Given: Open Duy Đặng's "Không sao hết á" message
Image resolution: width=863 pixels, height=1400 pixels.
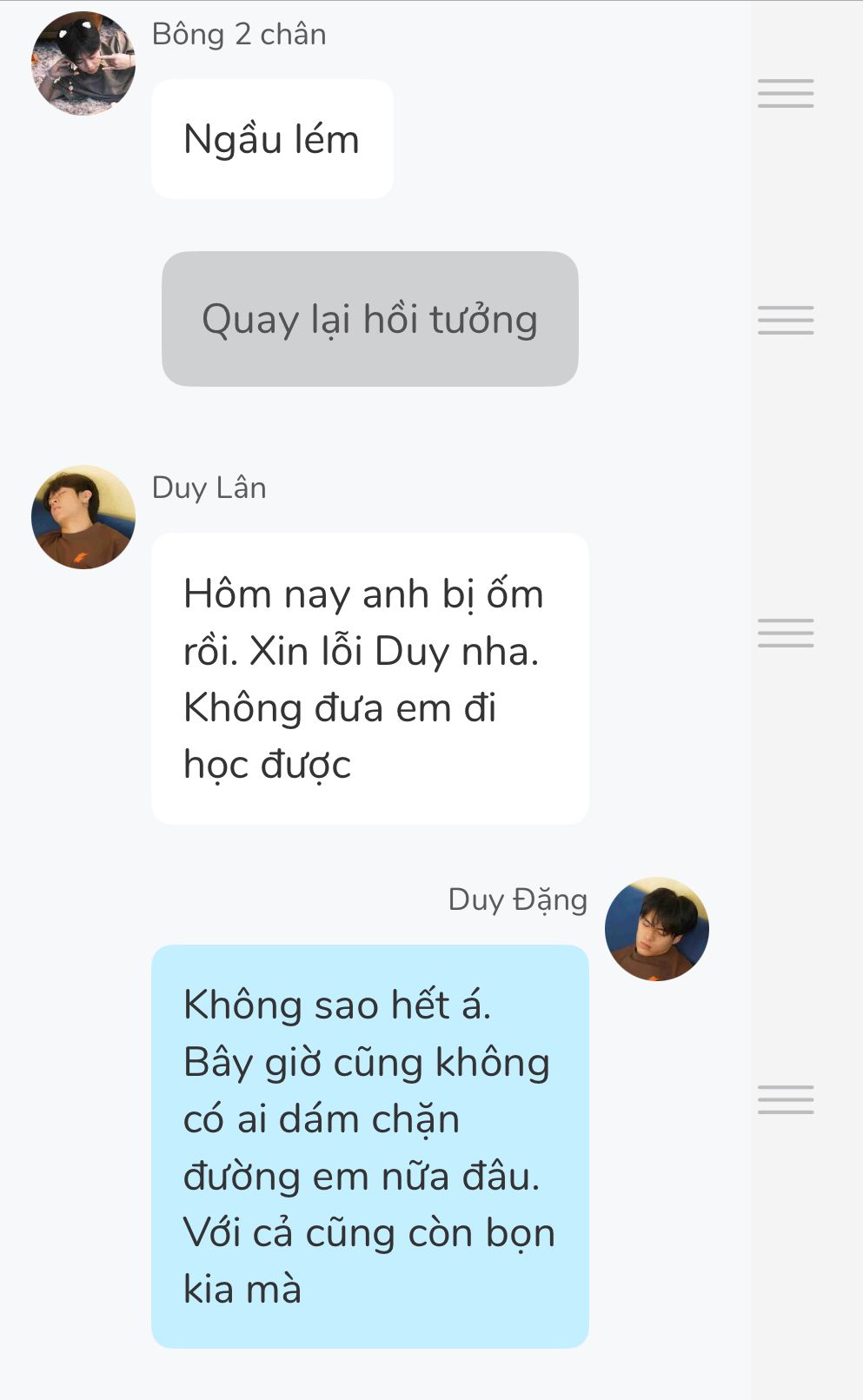Looking at the screenshot, I should click(370, 1145).
